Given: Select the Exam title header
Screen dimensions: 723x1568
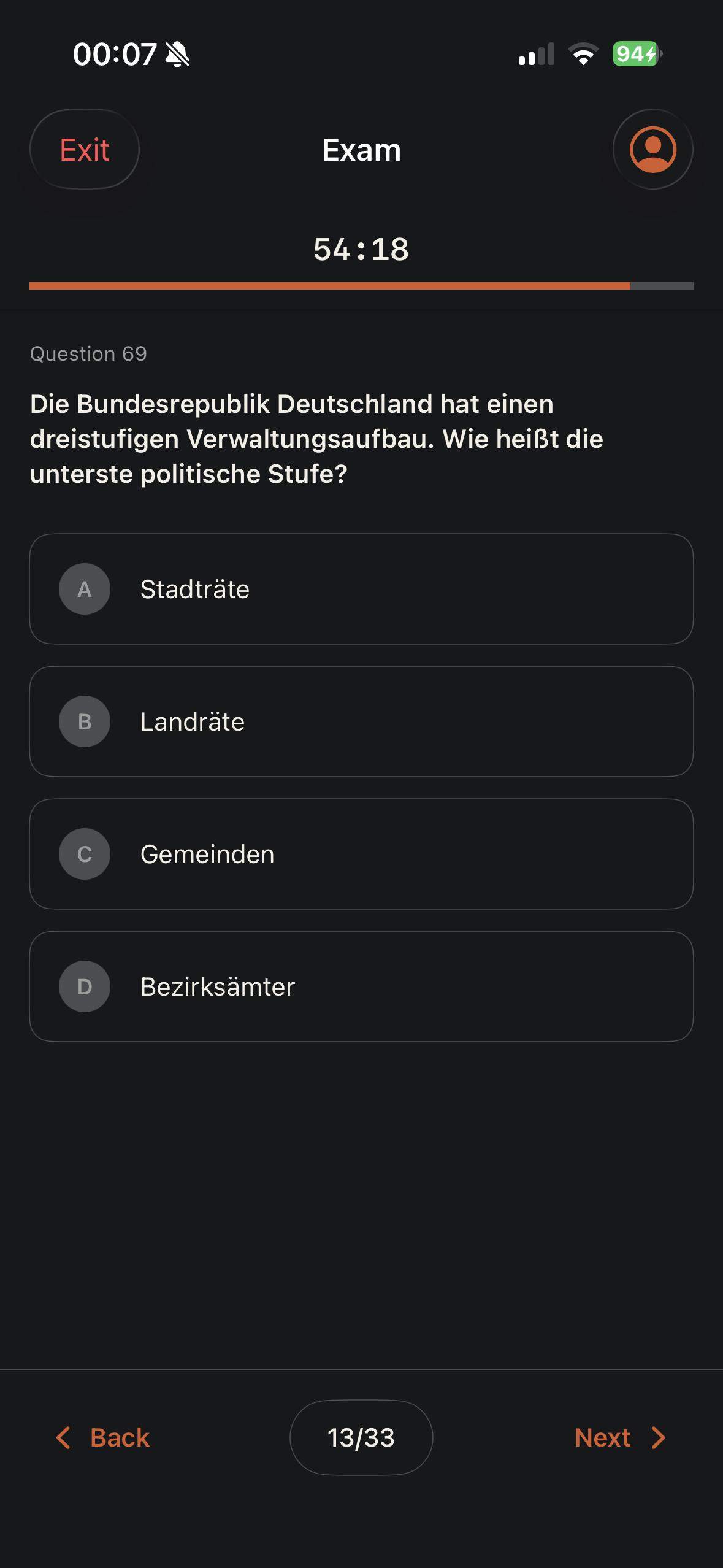Looking at the screenshot, I should tap(361, 149).
